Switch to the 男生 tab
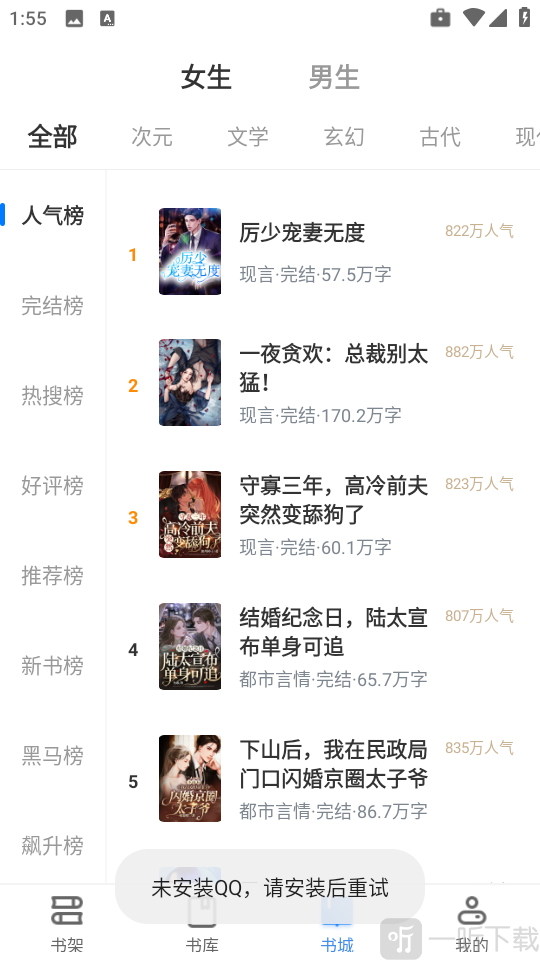This screenshot has width=540, height=960. tap(334, 78)
